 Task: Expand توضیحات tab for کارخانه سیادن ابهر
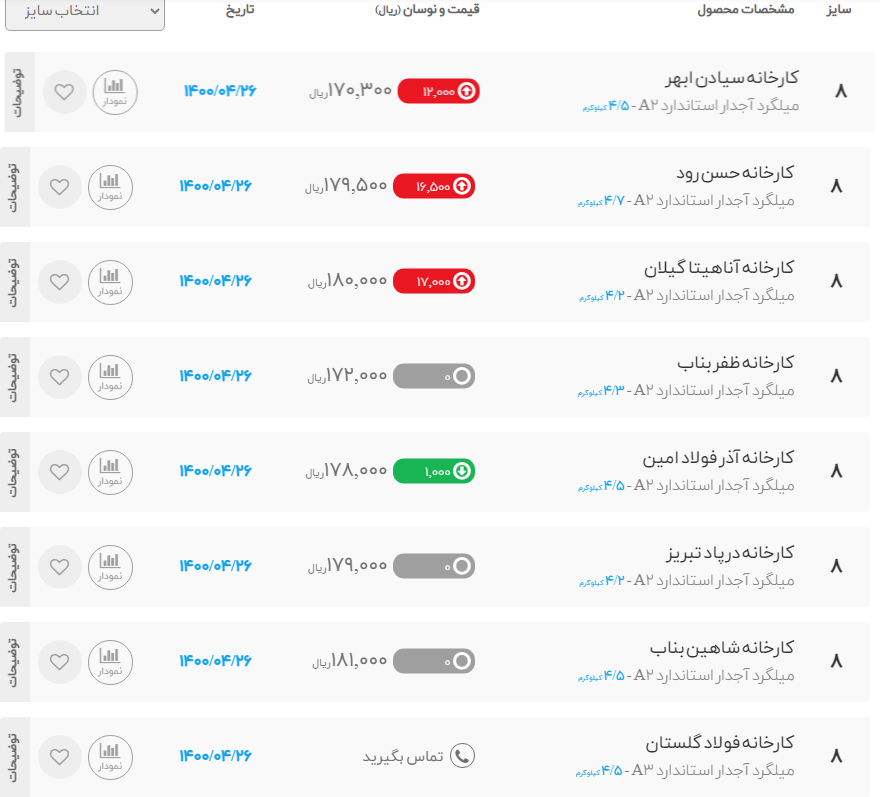pyautogui.click(x=19, y=92)
